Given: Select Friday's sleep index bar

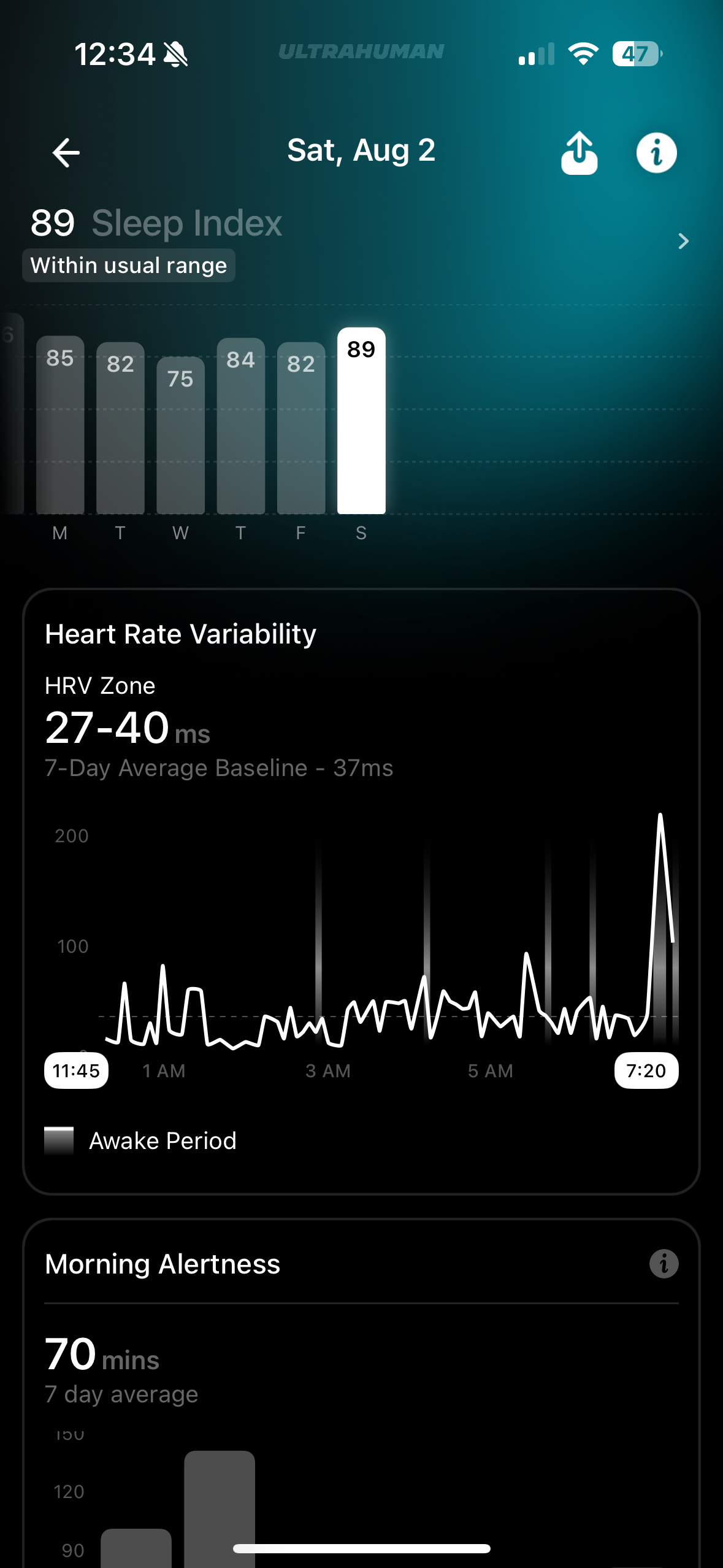Looking at the screenshot, I should click(301, 428).
